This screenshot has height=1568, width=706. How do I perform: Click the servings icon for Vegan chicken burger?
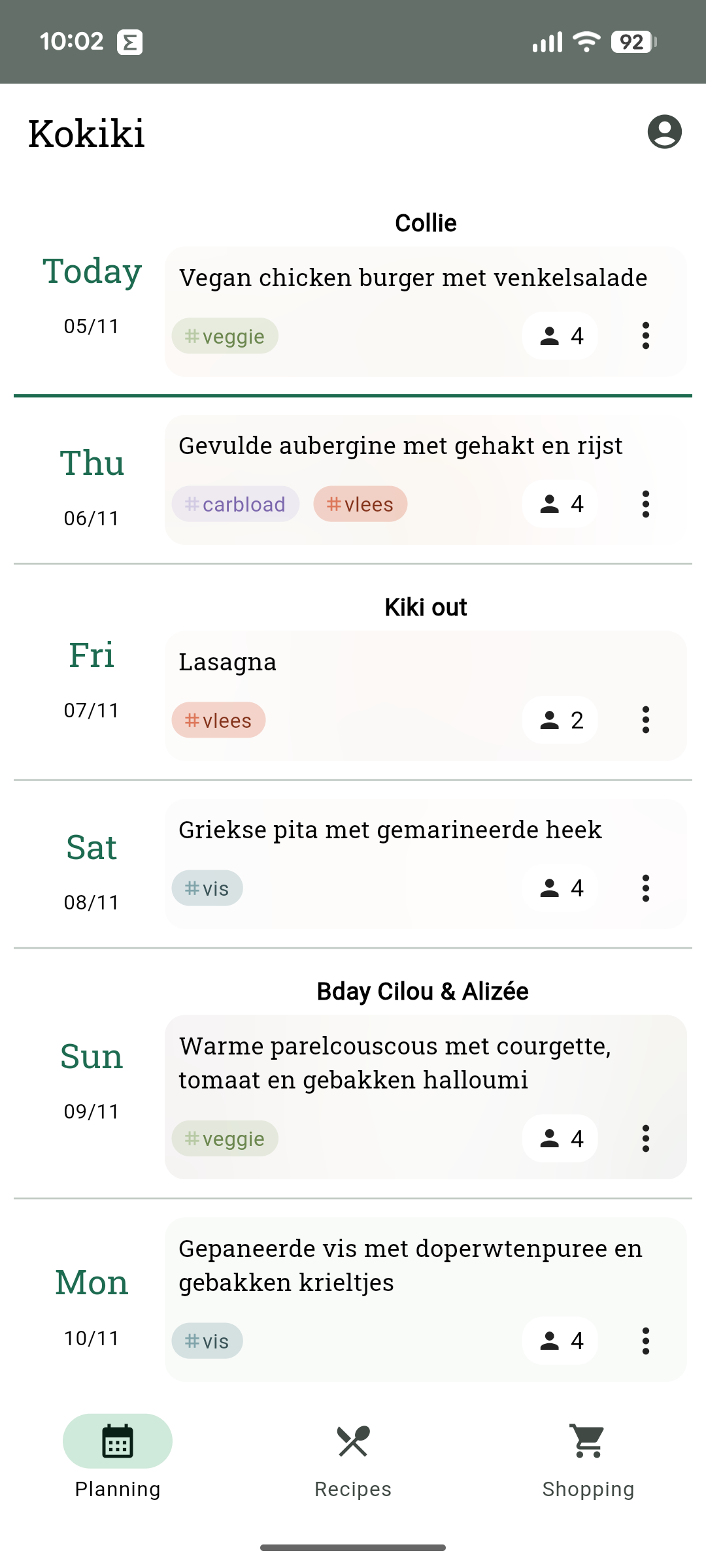coord(550,335)
